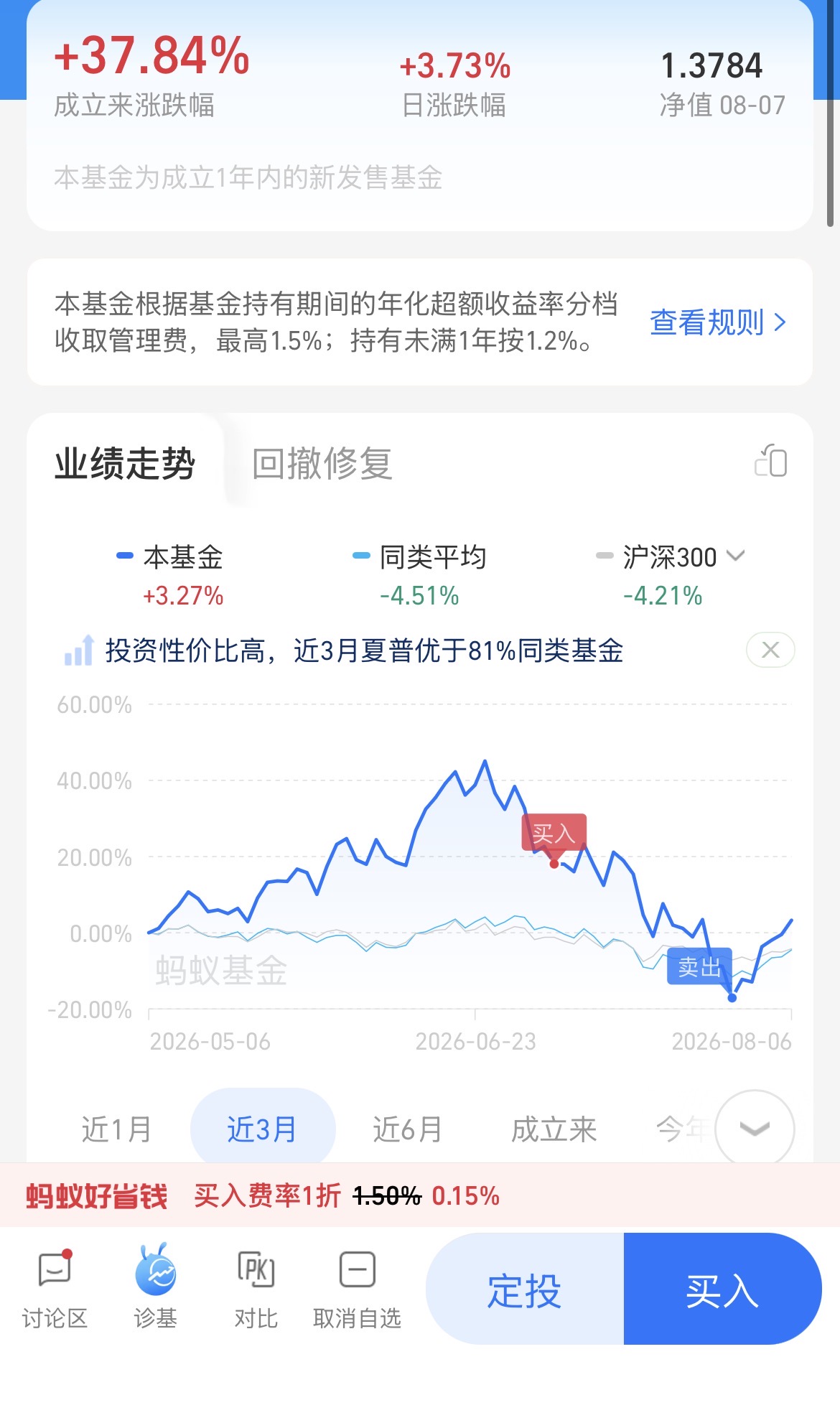Switch to the 回撤修复 tab
840x1418 pixels.
(x=322, y=463)
